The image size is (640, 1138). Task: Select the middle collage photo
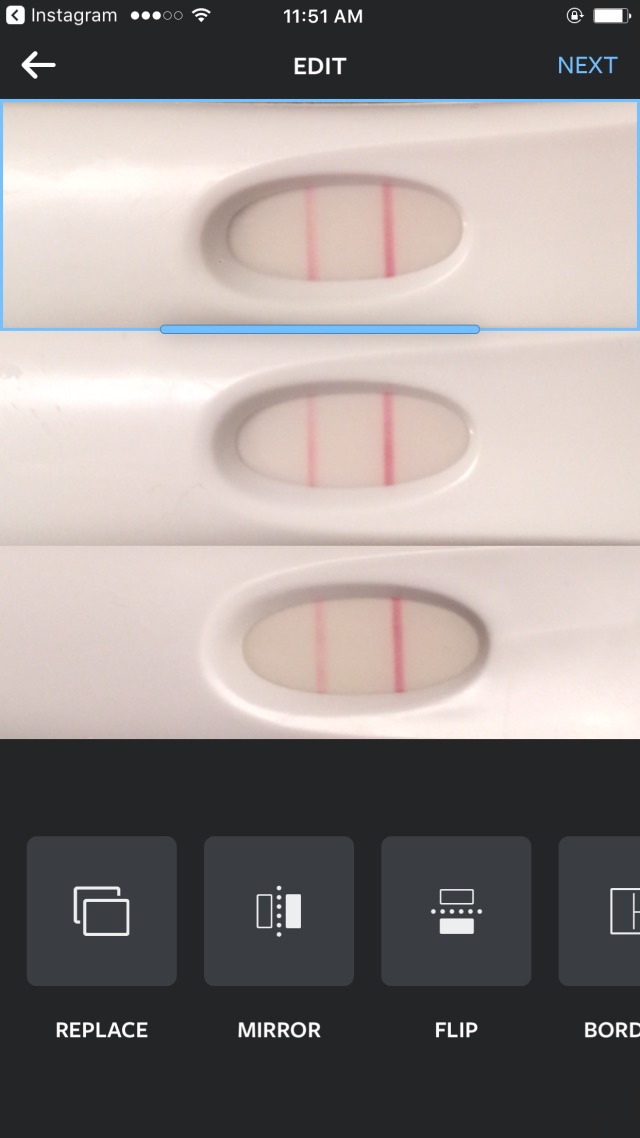320,438
